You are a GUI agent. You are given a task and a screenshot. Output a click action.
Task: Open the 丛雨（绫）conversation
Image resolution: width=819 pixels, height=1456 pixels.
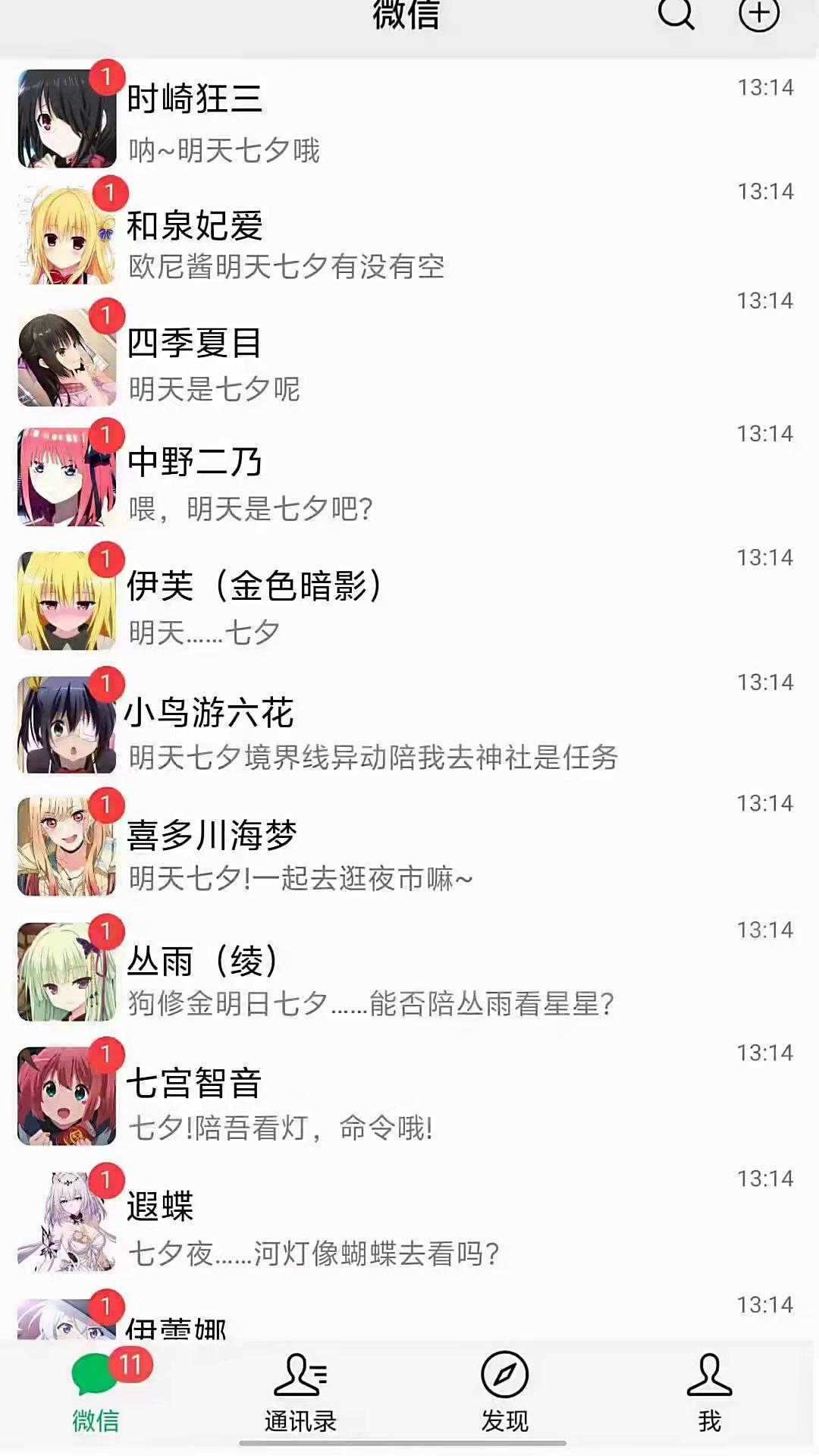(x=409, y=974)
